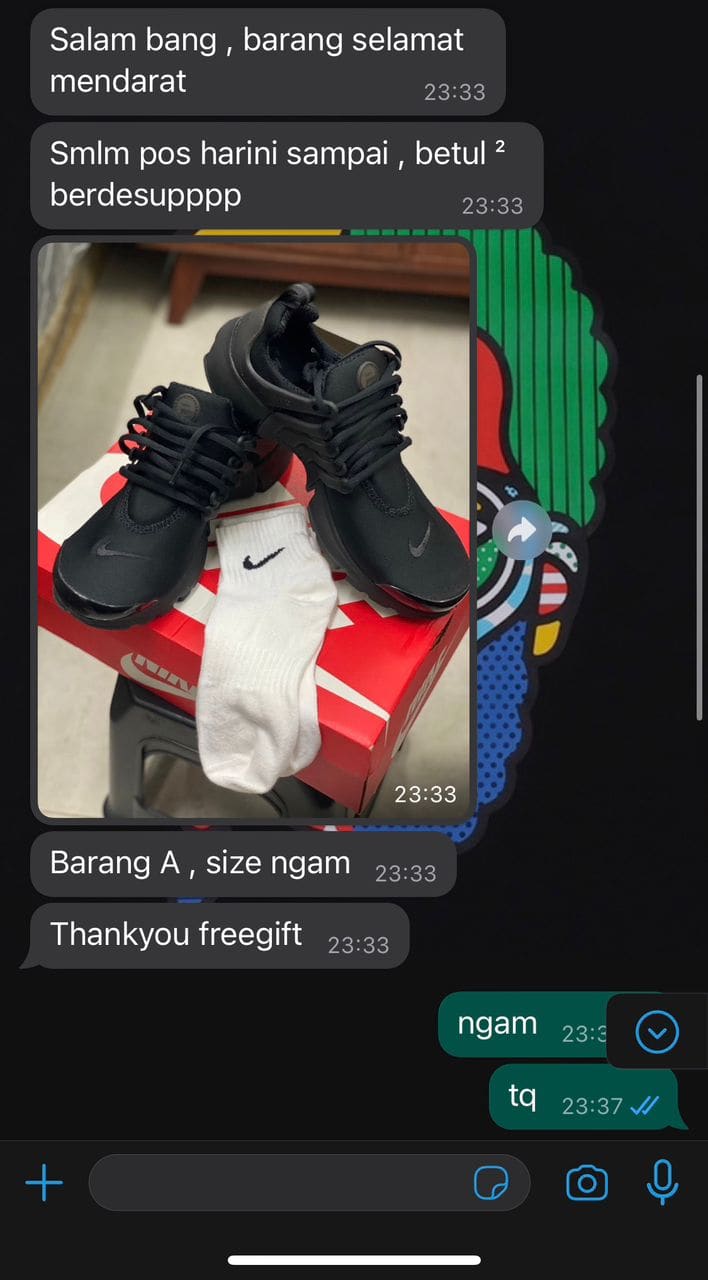Open the attachment plus menu
Viewport: 708px width, 1280px height.
click(44, 1184)
